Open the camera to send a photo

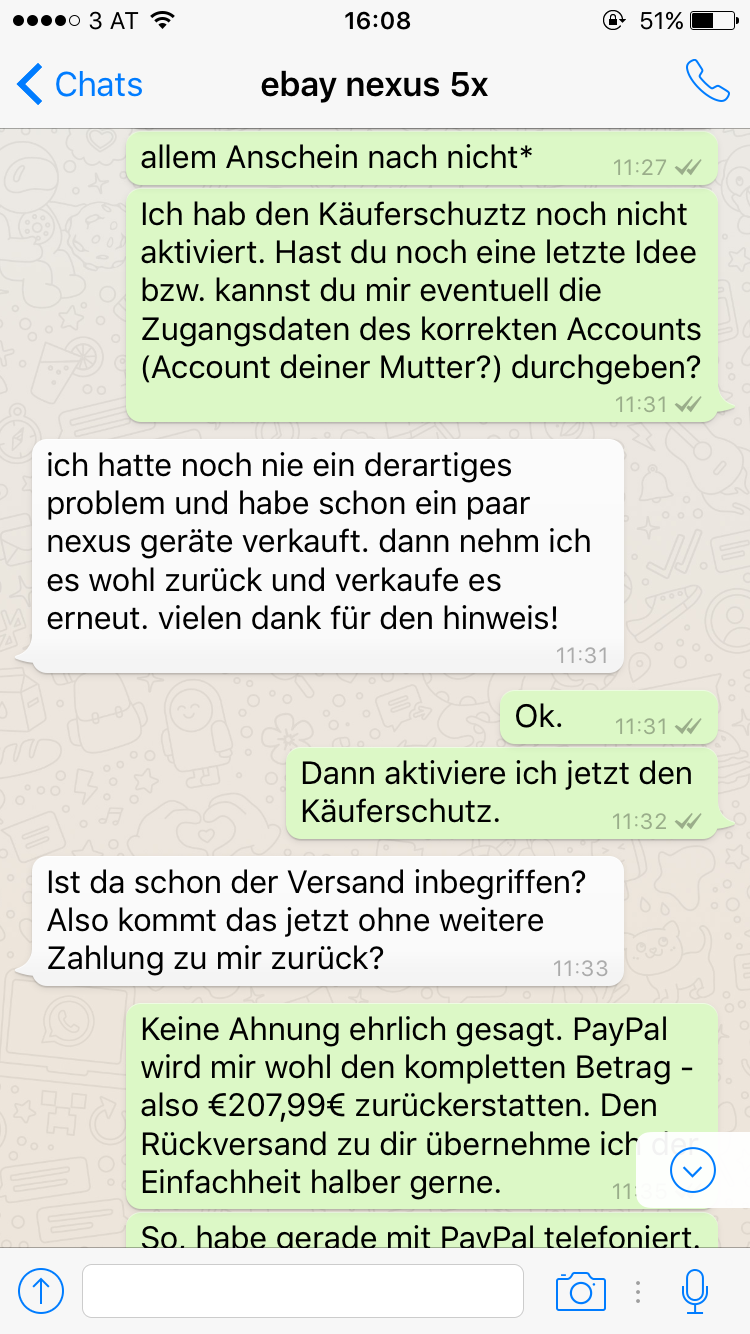(580, 1291)
